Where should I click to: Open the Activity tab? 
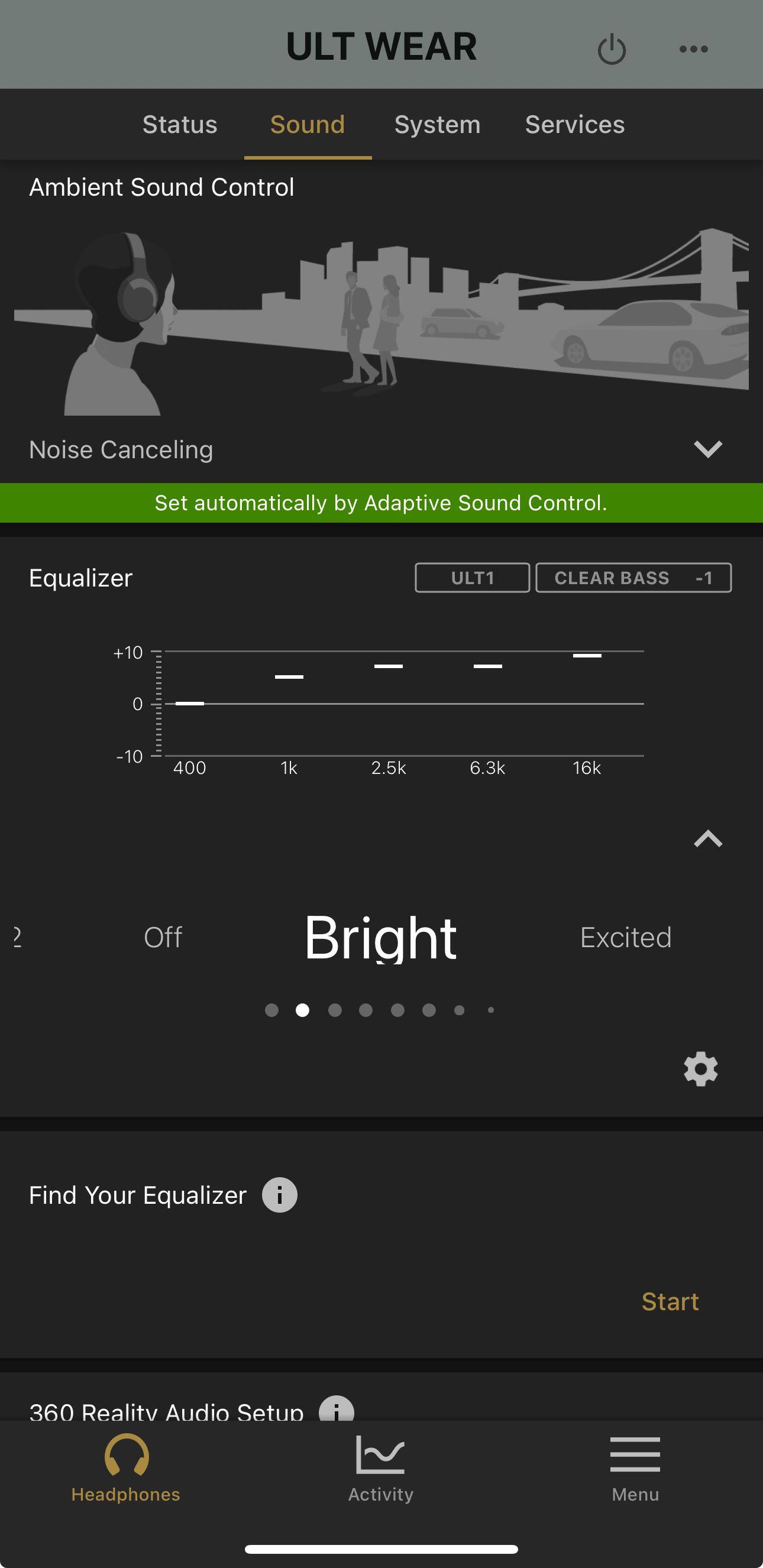[380, 1467]
